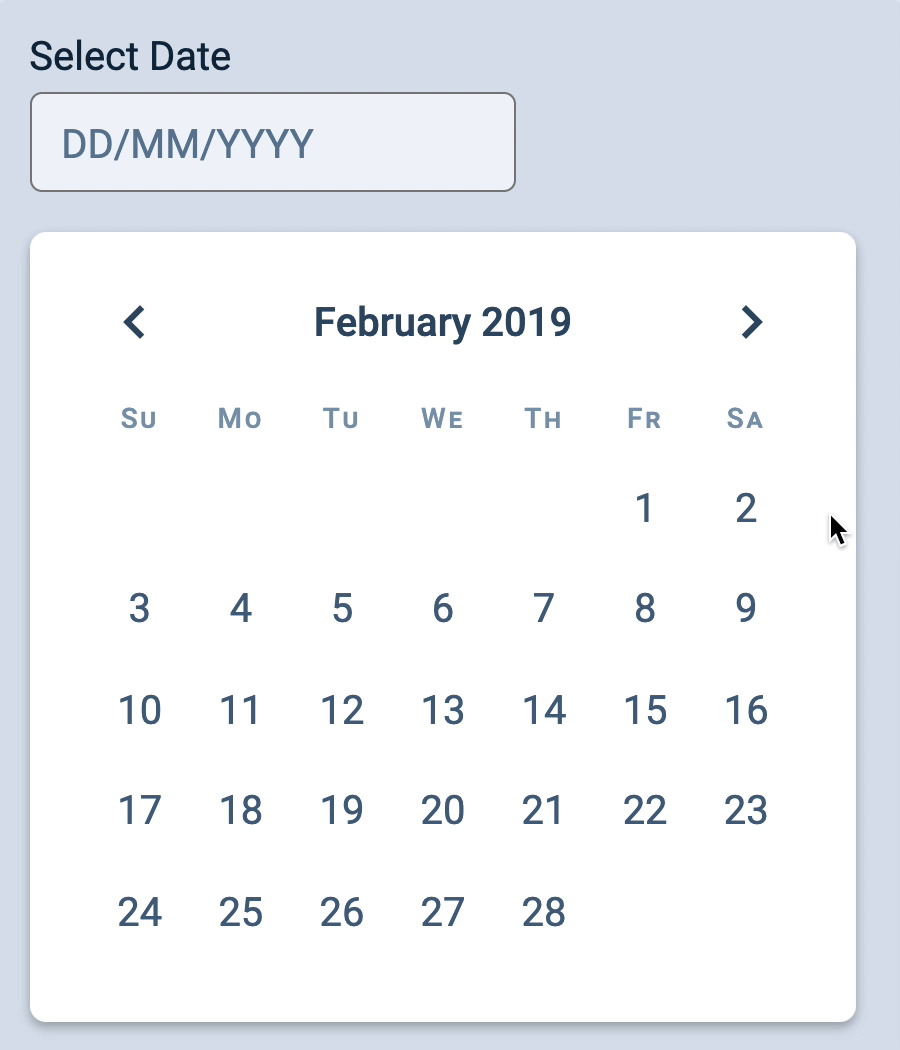Pick day 19 in the calendar
The image size is (900, 1050).
point(342,810)
